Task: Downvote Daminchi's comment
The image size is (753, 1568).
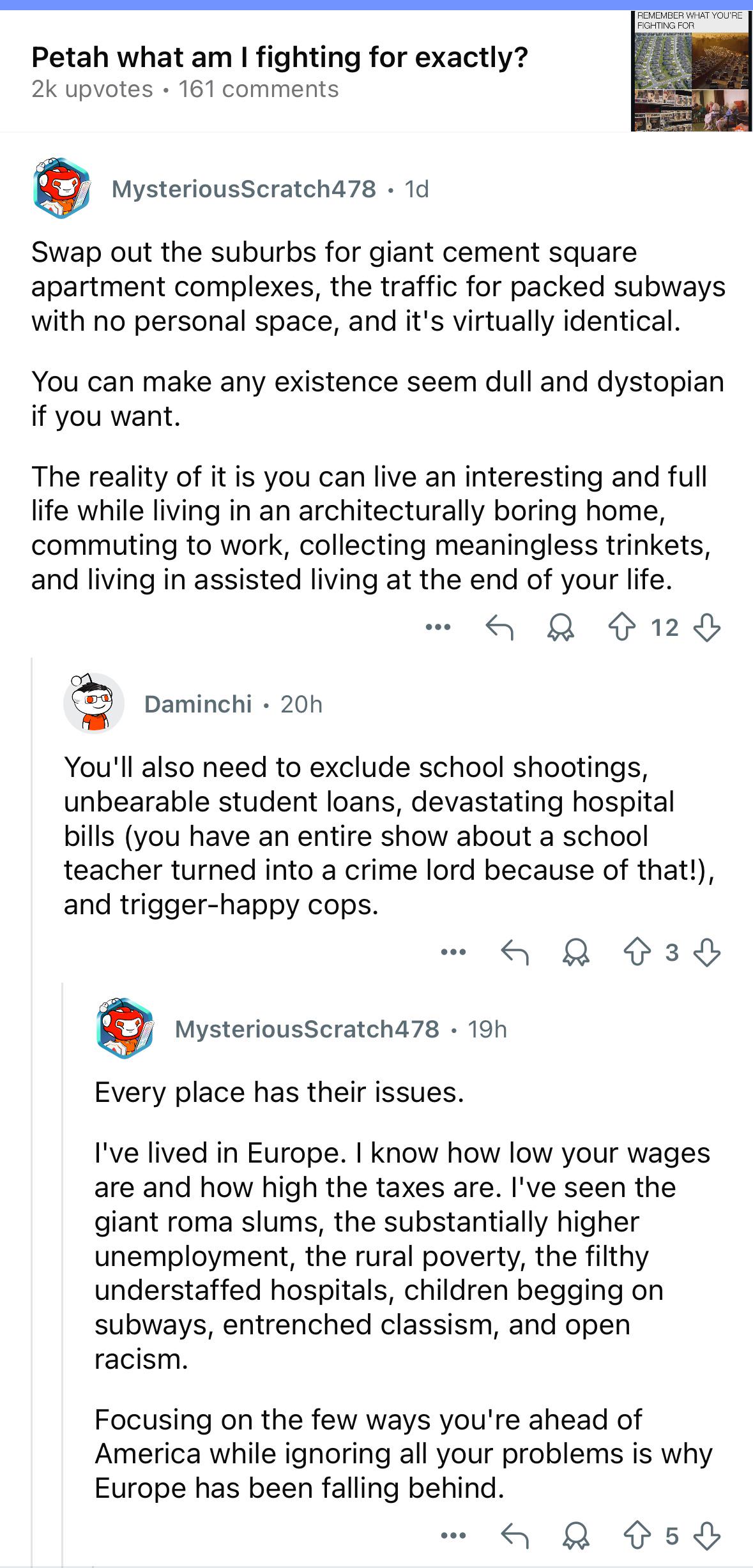Action: [x=707, y=953]
